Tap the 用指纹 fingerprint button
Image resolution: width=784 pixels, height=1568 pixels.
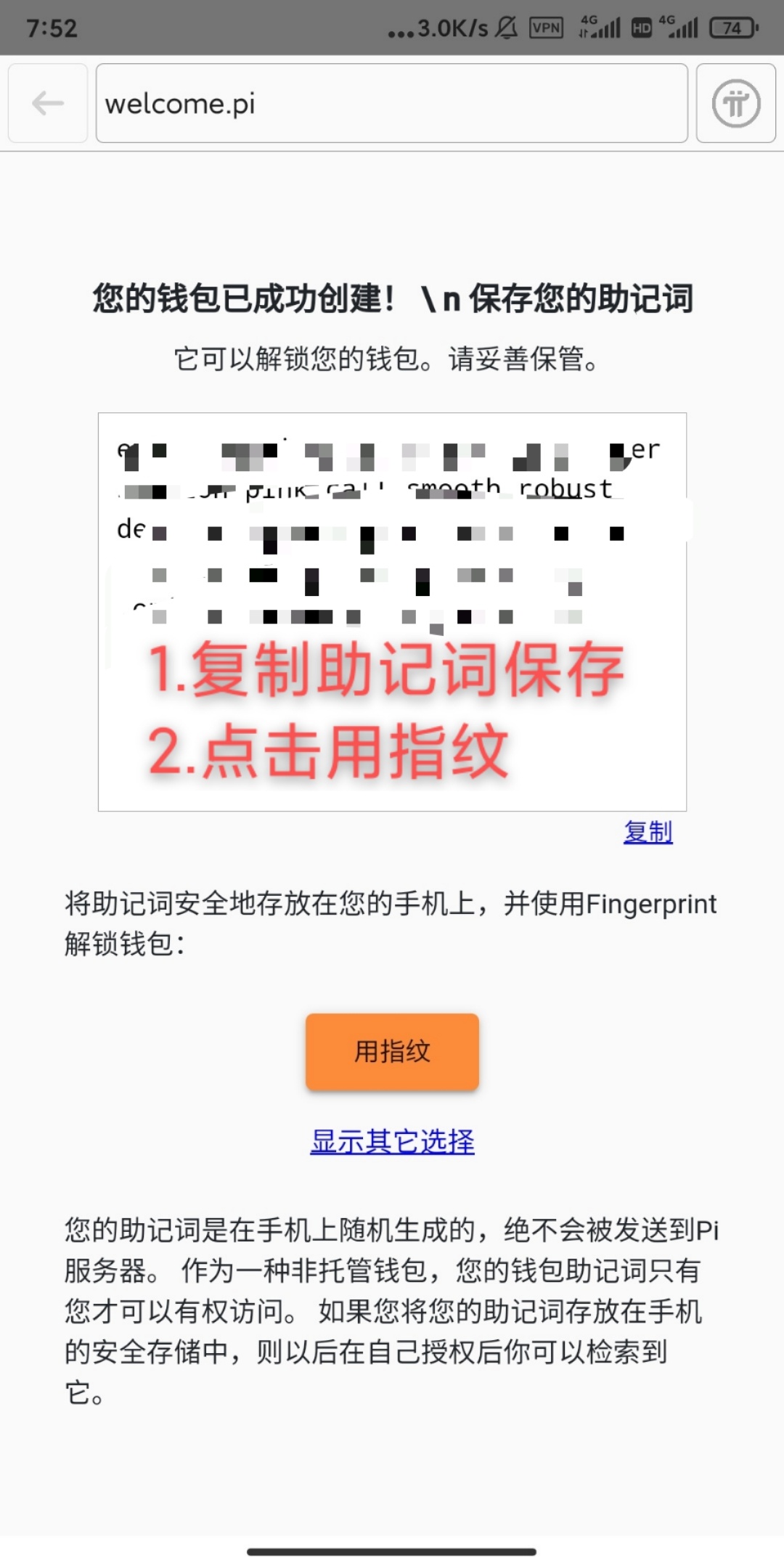tap(392, 1051)
